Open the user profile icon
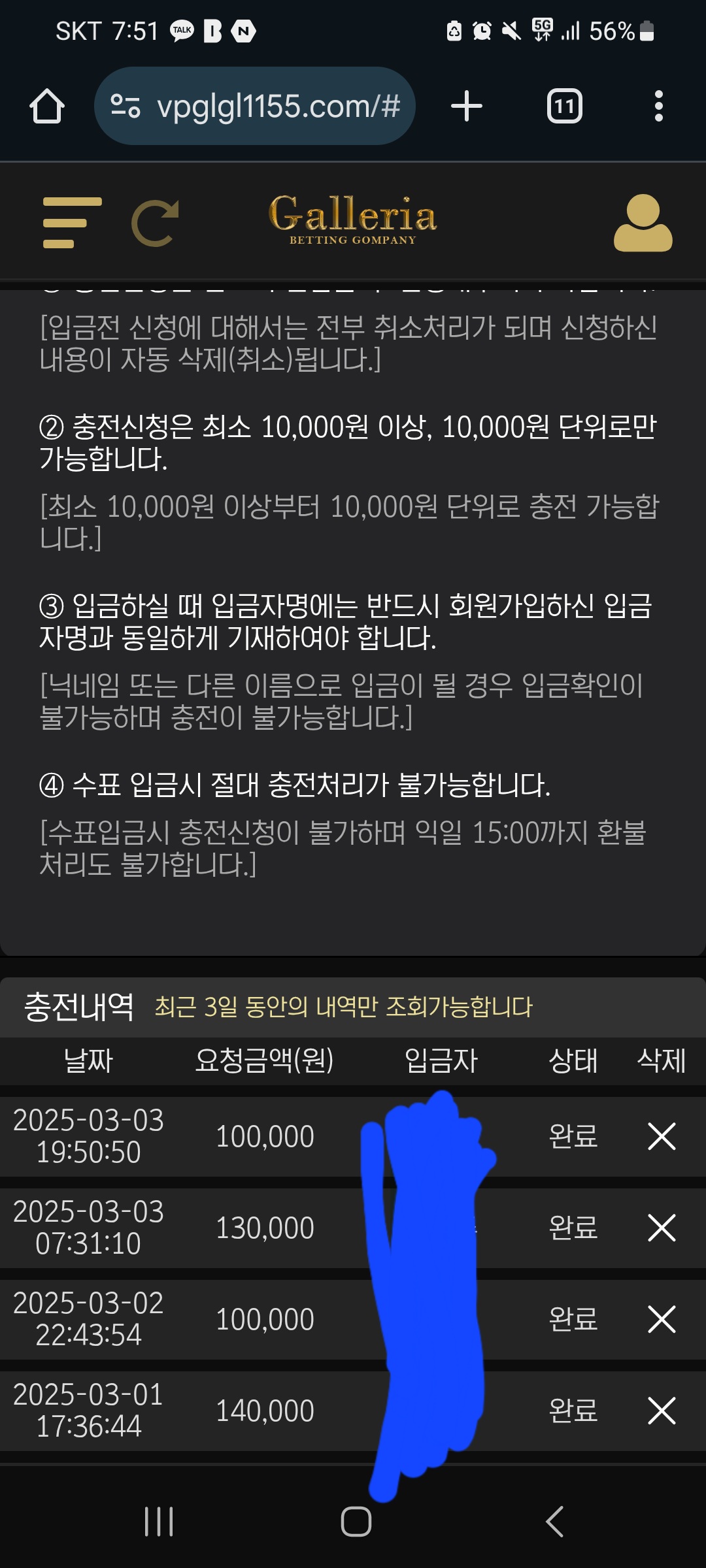Viewport: 706px width, 1568px height. click(643, 223)
